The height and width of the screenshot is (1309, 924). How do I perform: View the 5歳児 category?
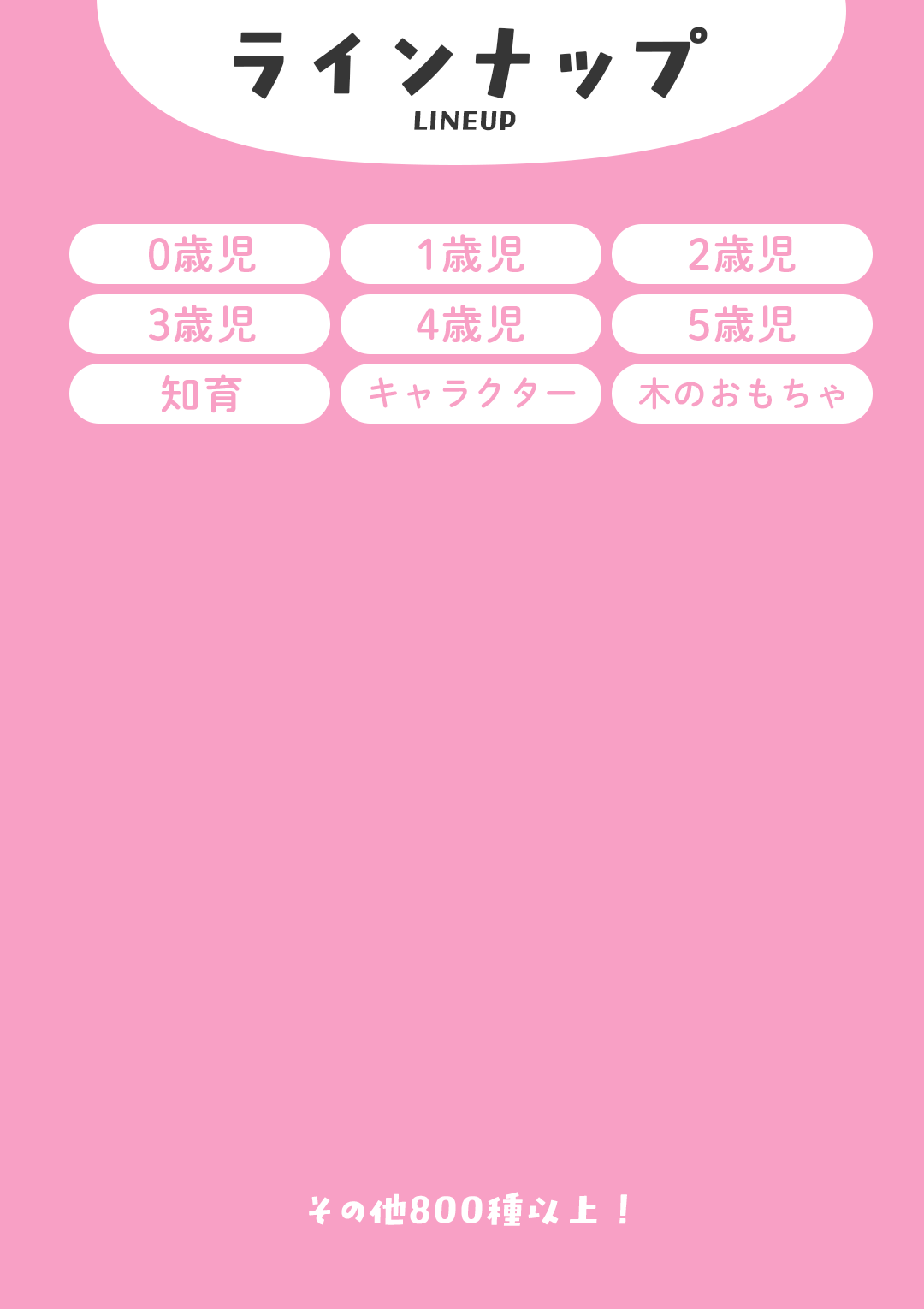[x=742, y=324]
